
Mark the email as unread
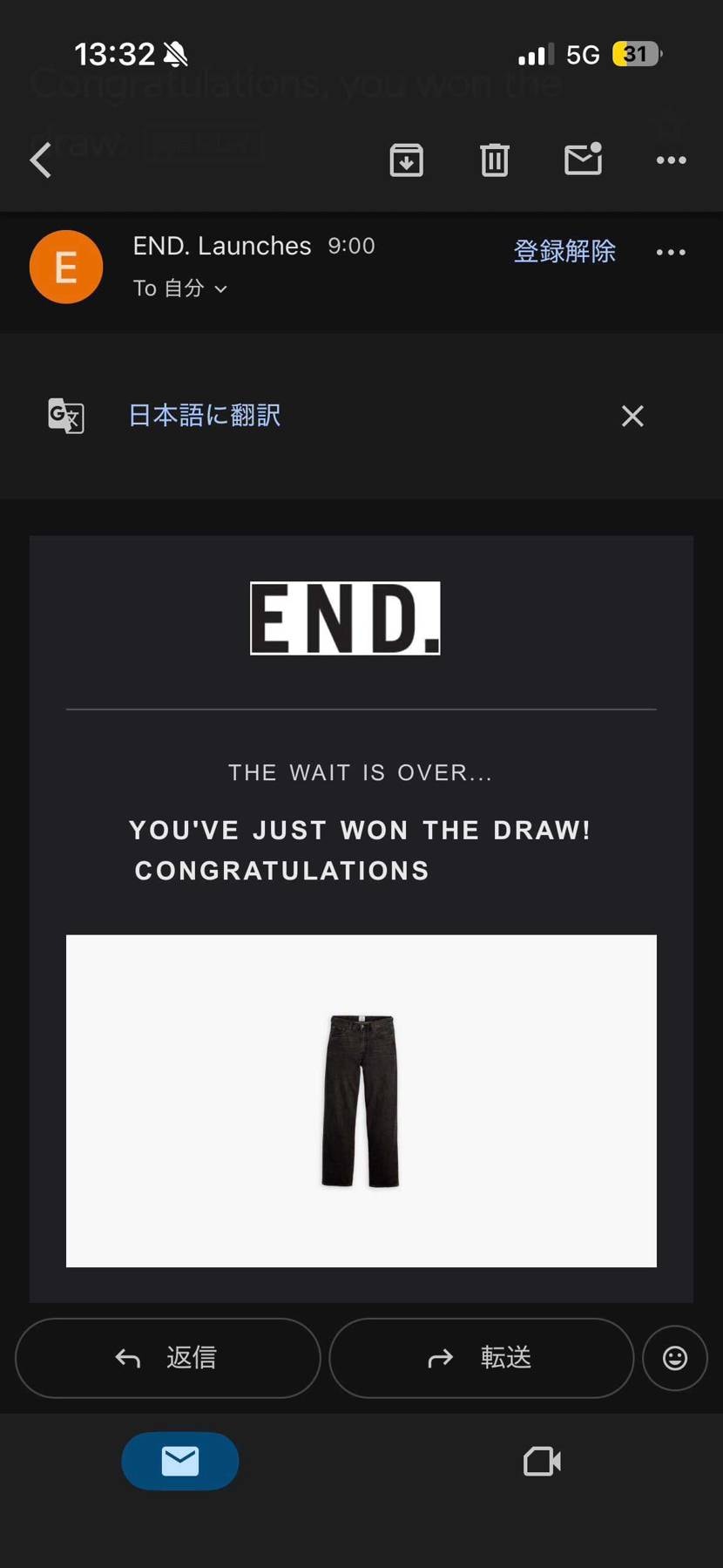(x=583, y=160)
